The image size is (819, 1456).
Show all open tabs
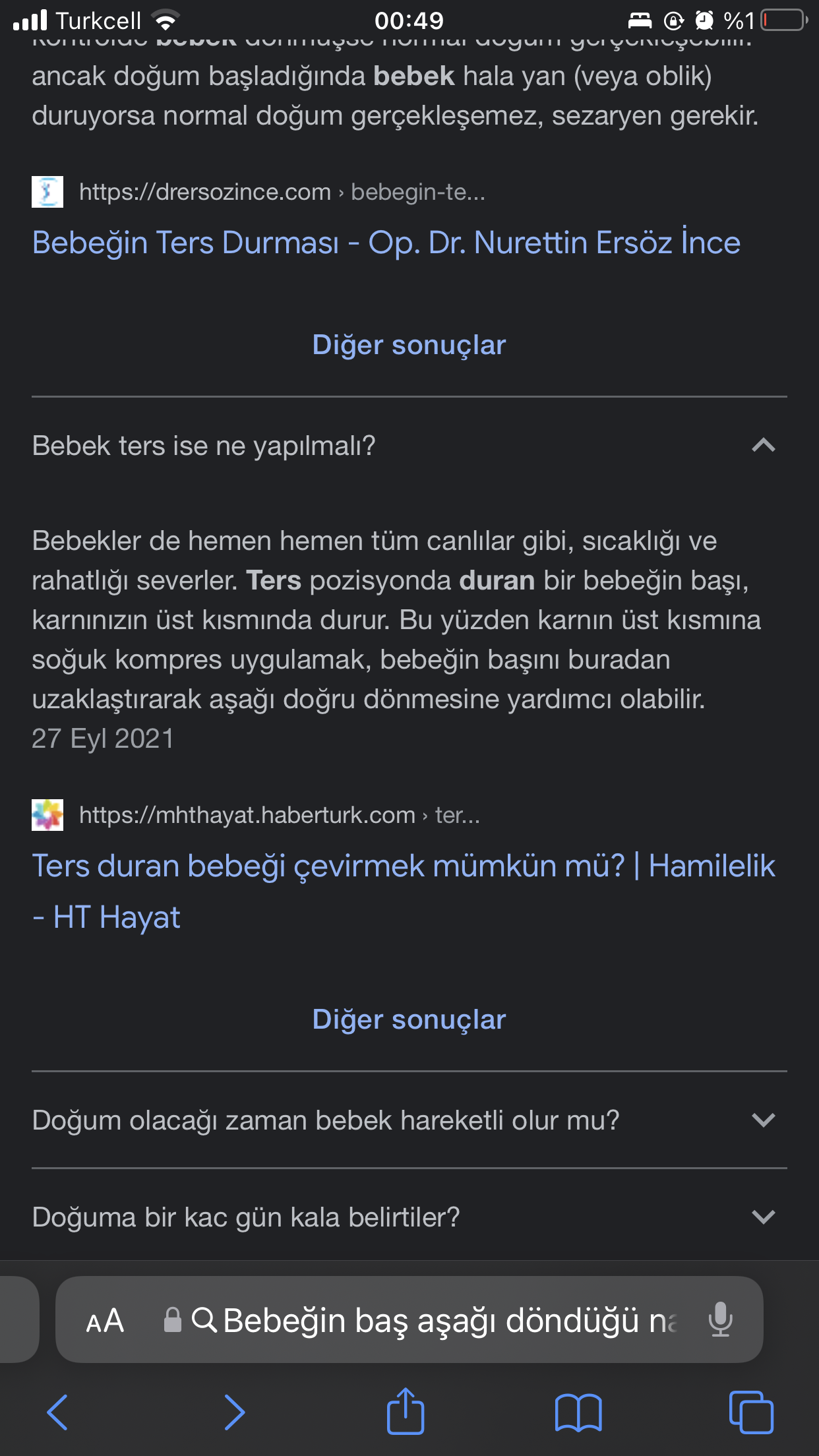pos(751,1412)
